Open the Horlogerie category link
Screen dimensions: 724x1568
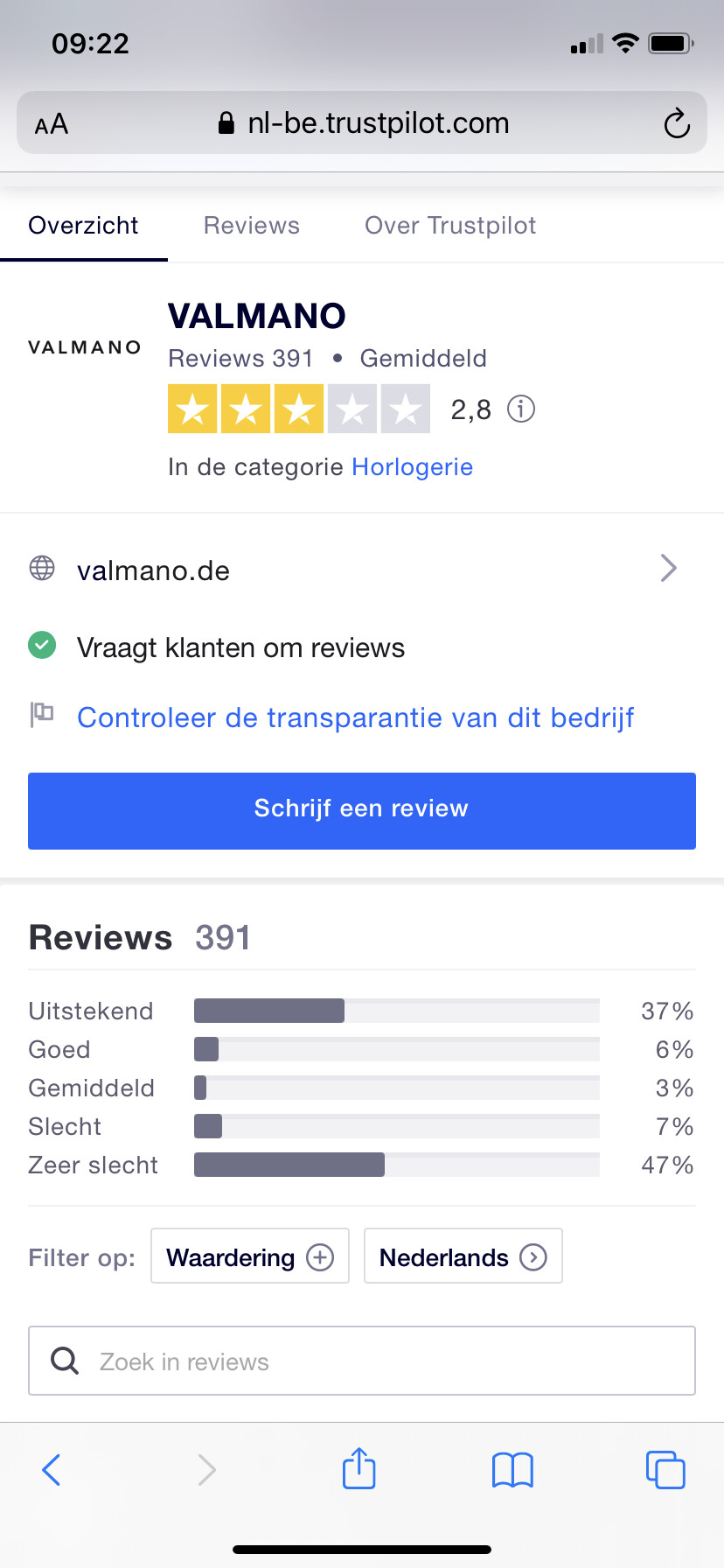[412, 467]
